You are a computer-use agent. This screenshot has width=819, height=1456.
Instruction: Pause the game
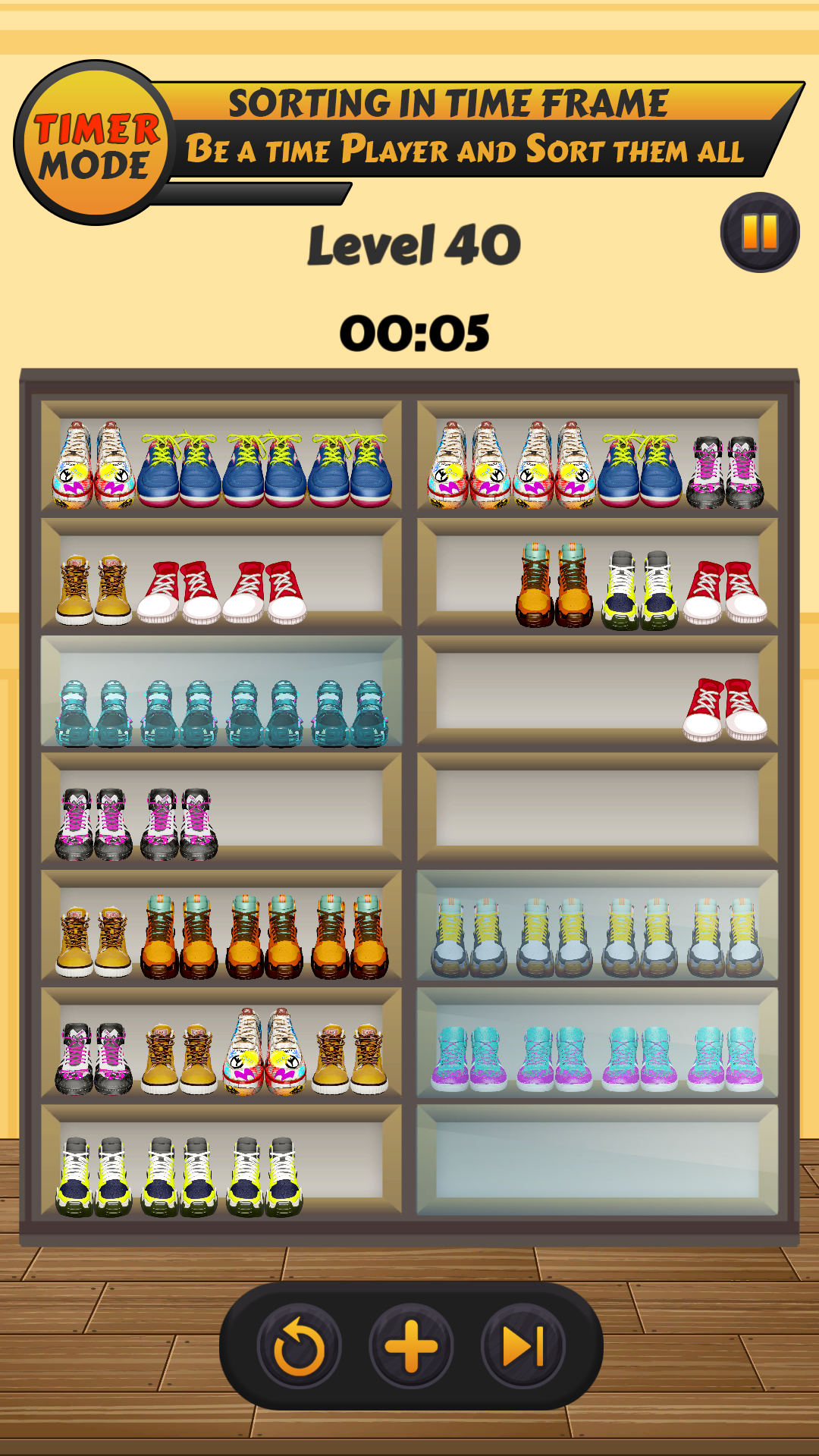(759, 232)
